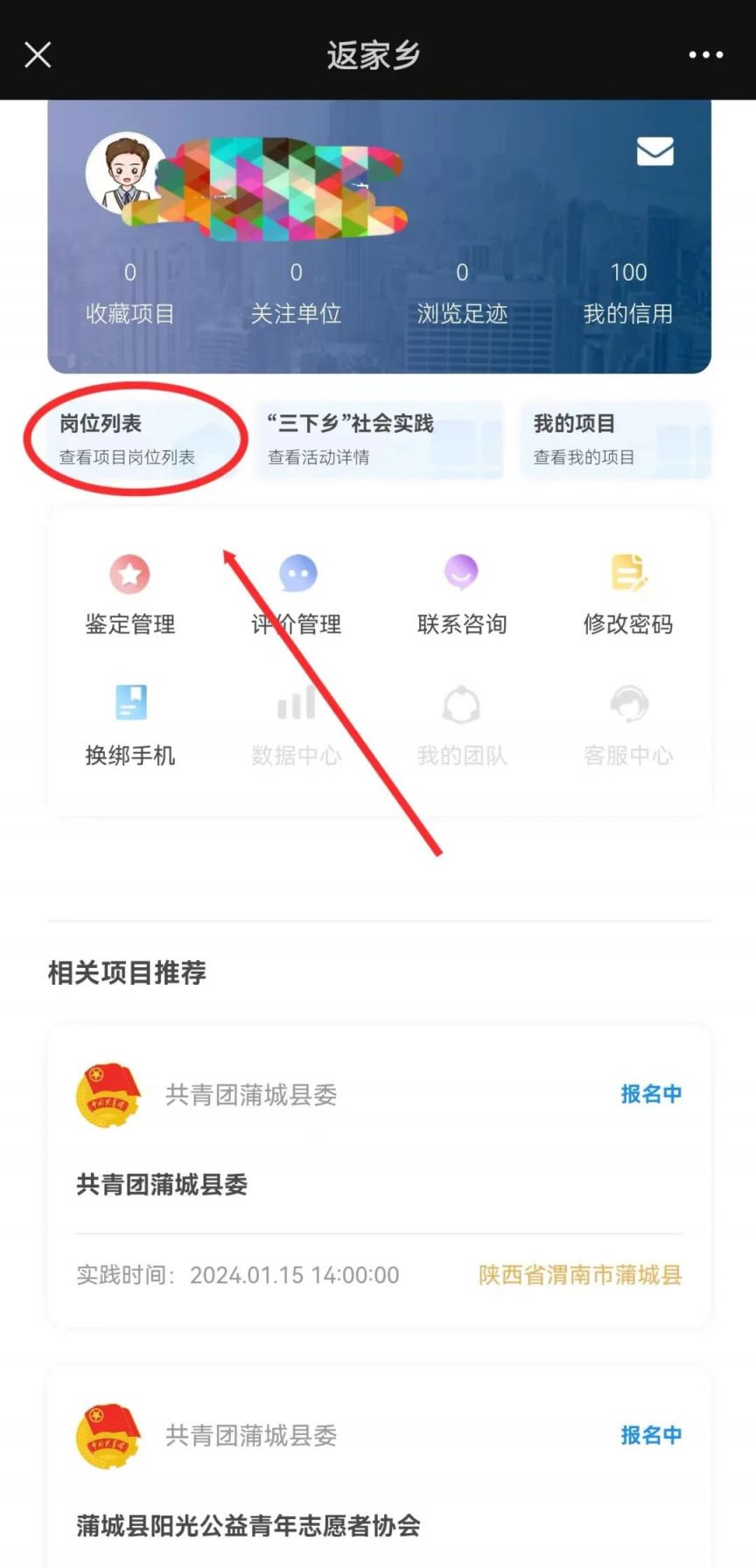Open the 共青团蒲城县委 project card
The image size is (756, 1568).
[379, 1175]
